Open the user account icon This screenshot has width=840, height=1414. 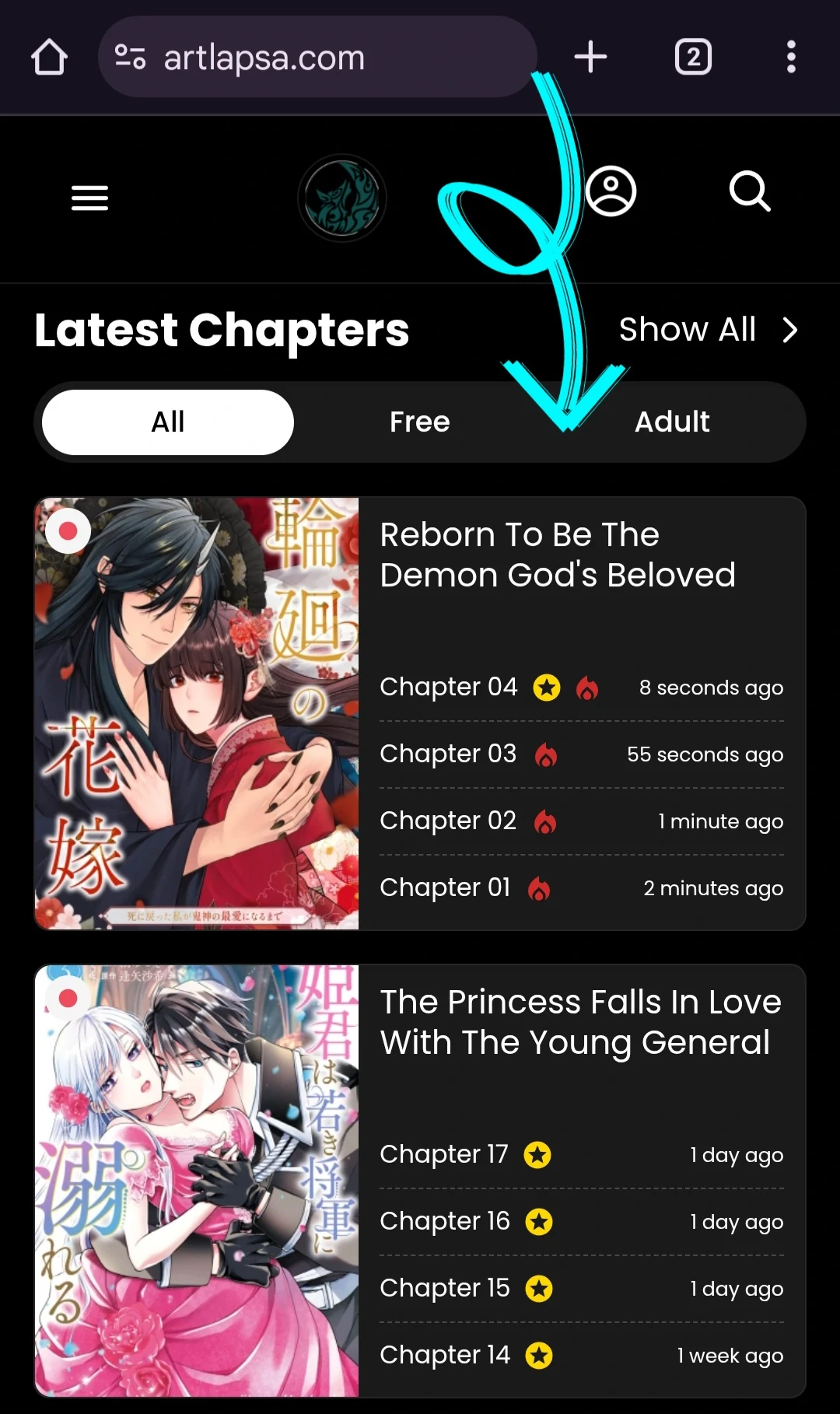tap(611, 191)
